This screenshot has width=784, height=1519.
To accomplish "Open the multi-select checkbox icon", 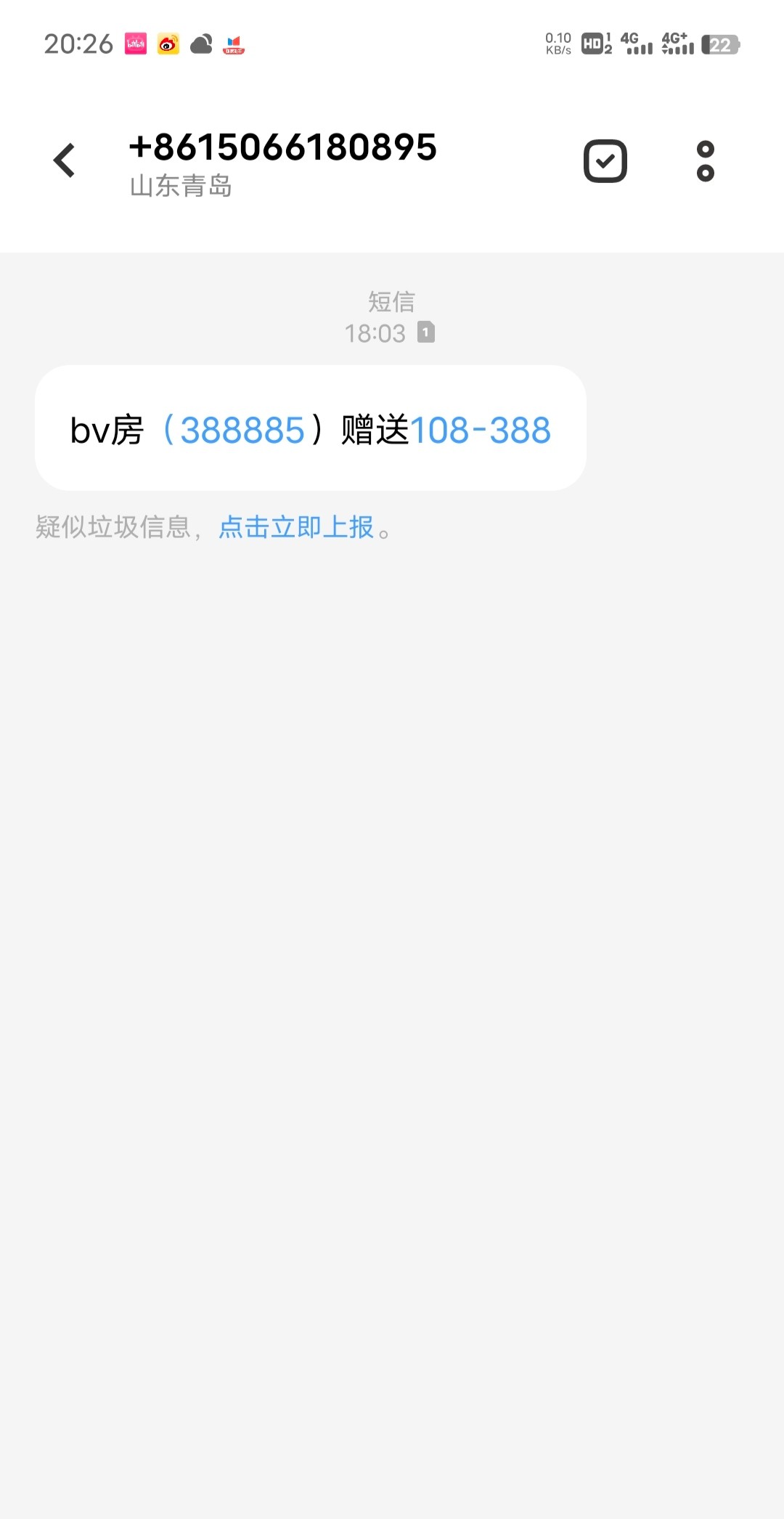I will coord(605,160).
